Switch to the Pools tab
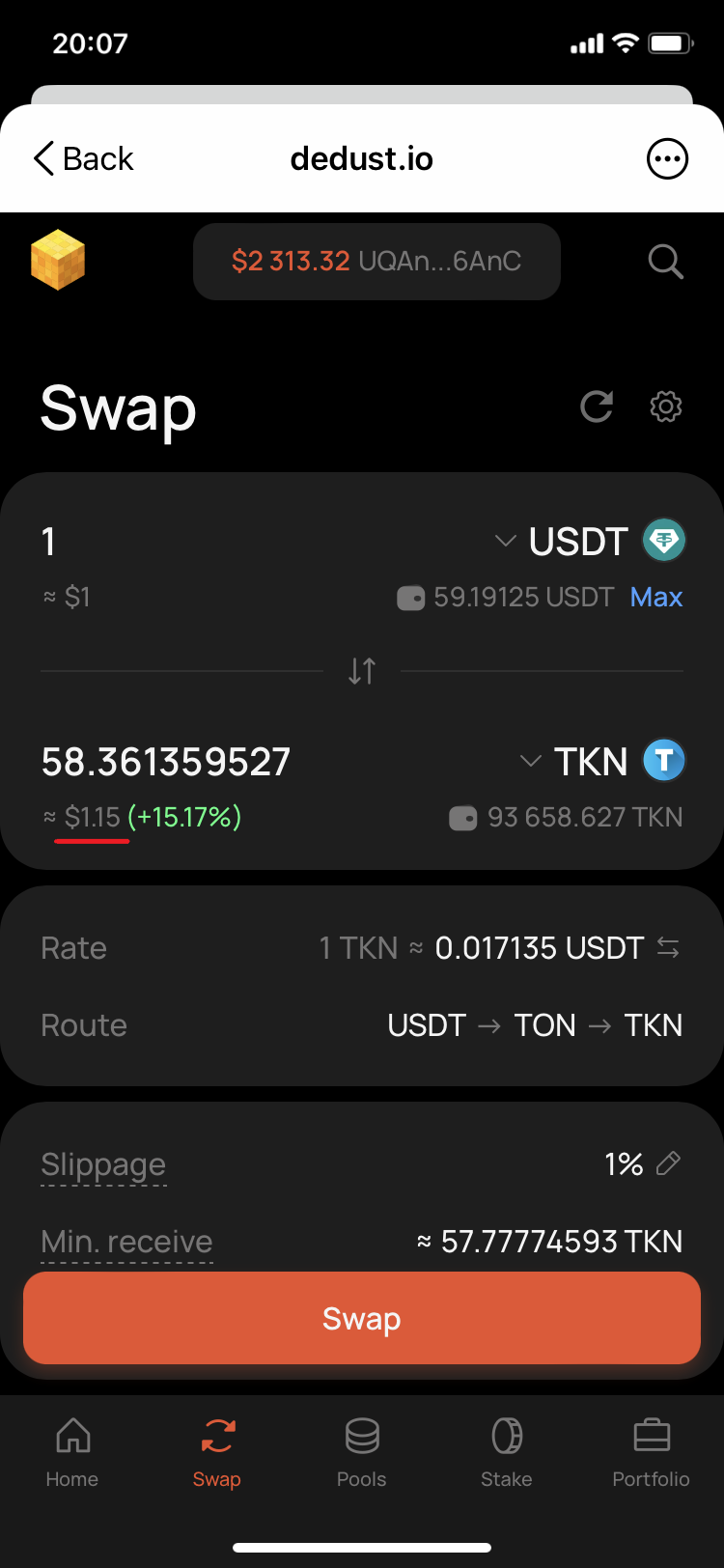This screenshot has width=724, height=1568. (x=362, y=1452)
